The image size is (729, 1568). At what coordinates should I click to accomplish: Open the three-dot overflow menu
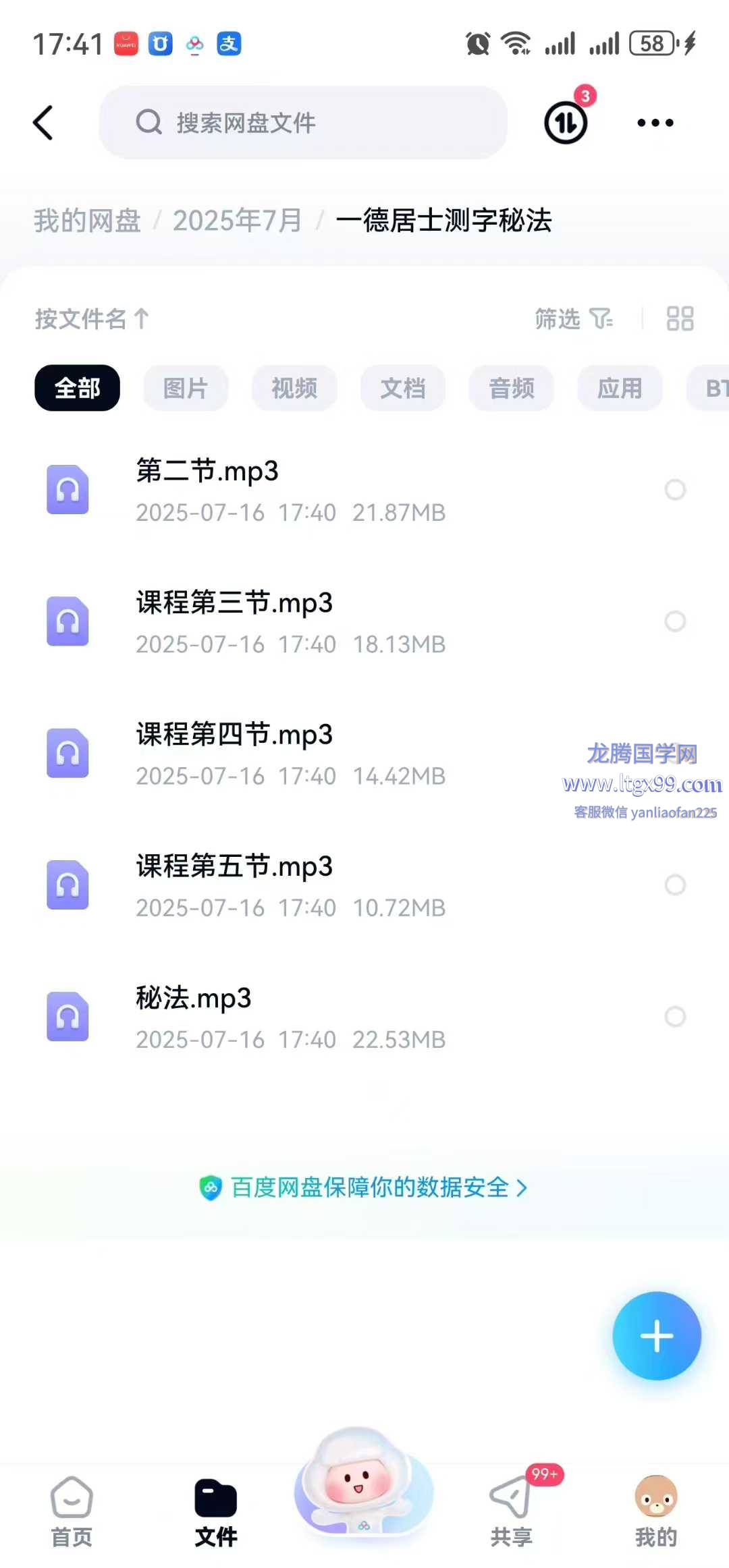click(x=655, y=123)
